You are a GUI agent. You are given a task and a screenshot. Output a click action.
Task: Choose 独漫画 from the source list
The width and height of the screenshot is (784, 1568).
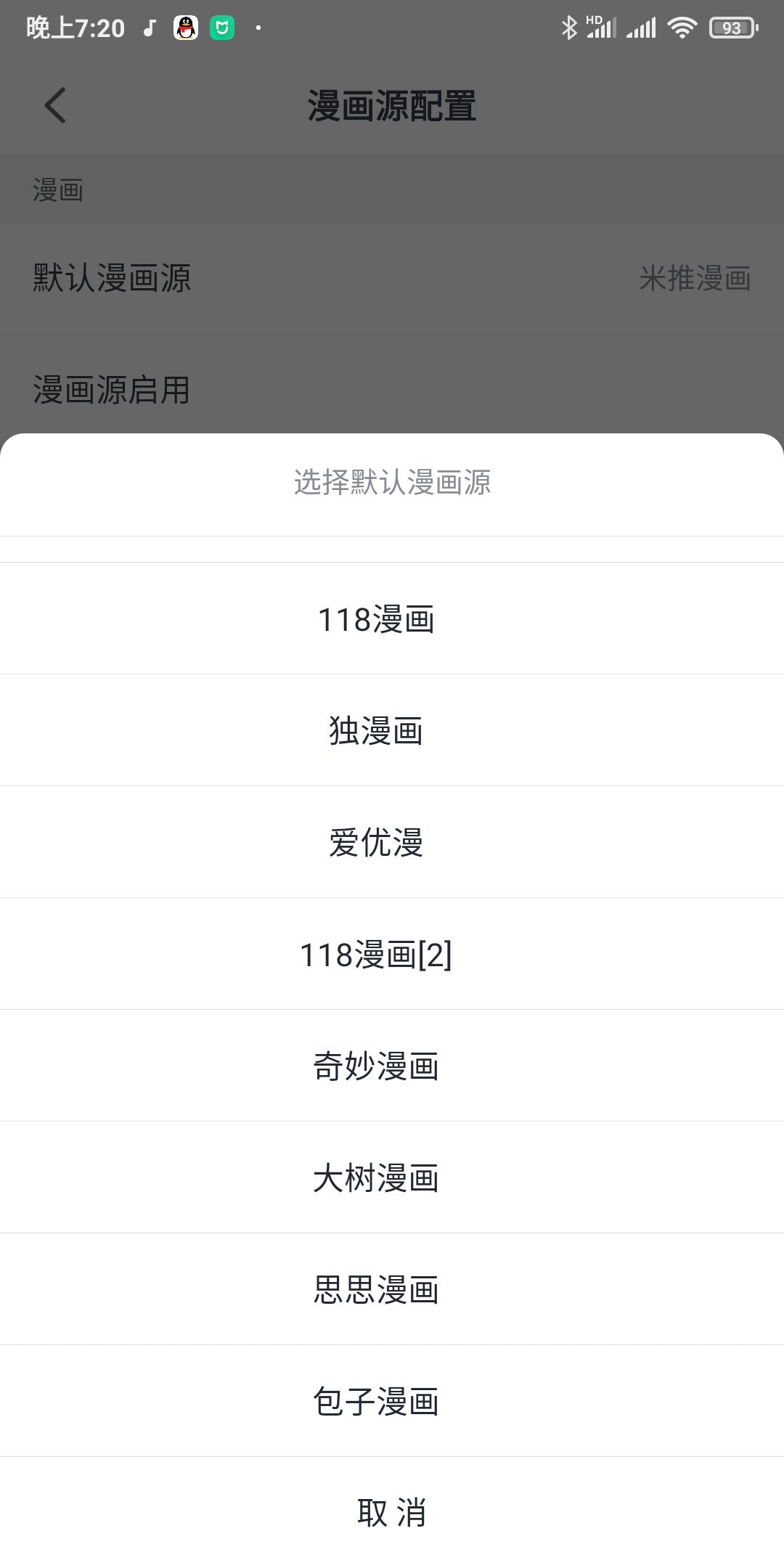point(376,730)
